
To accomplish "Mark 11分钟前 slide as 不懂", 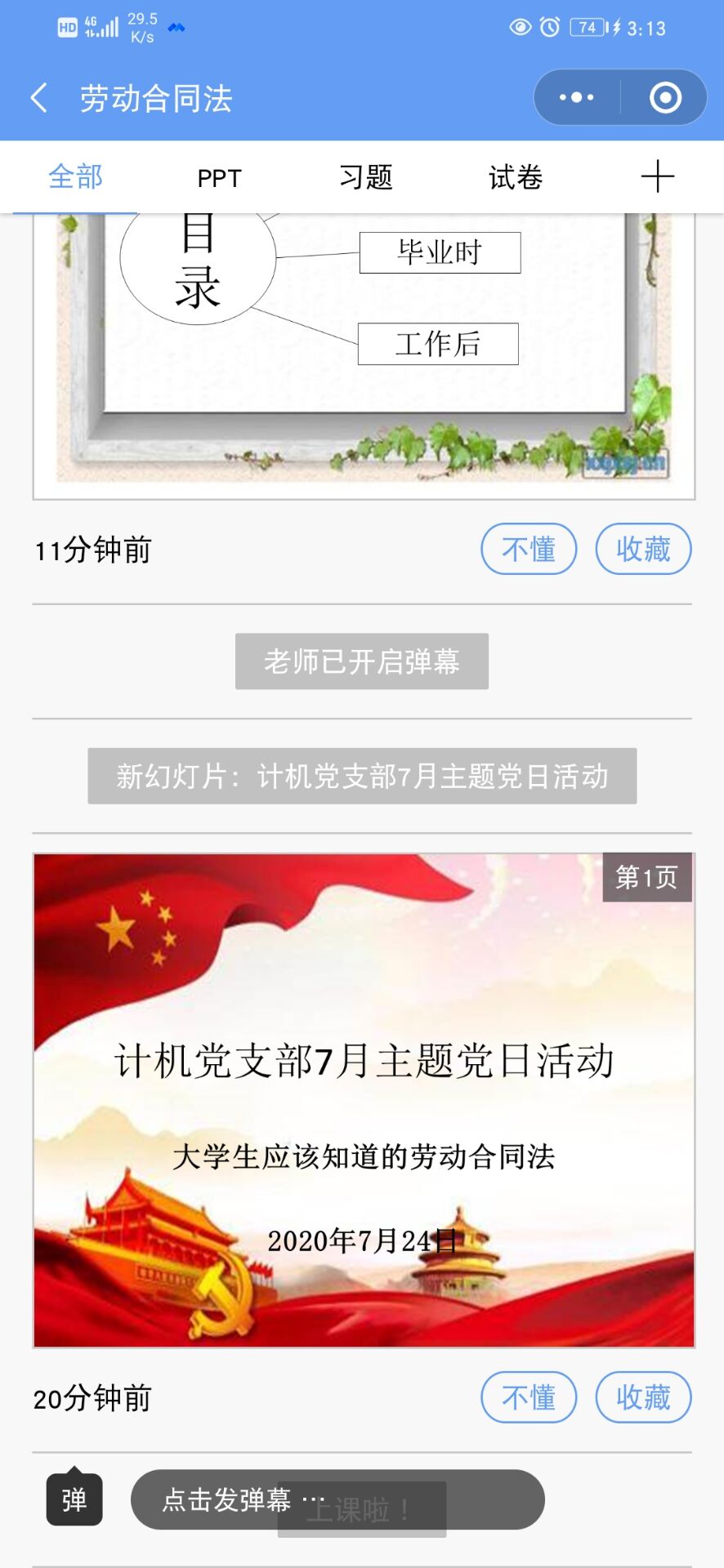I will coord(529,549).
